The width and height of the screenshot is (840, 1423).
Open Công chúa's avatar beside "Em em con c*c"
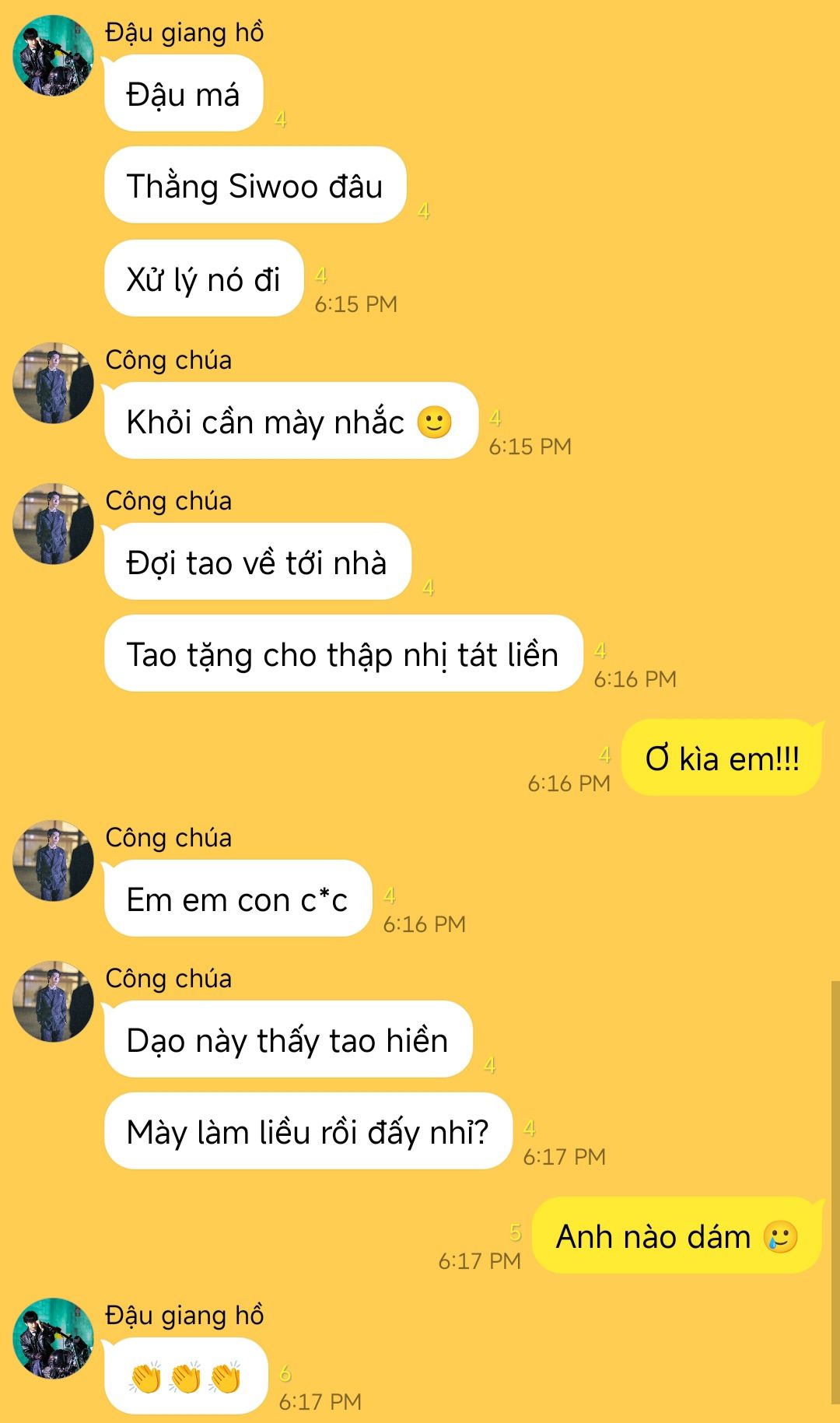[53, 861]
